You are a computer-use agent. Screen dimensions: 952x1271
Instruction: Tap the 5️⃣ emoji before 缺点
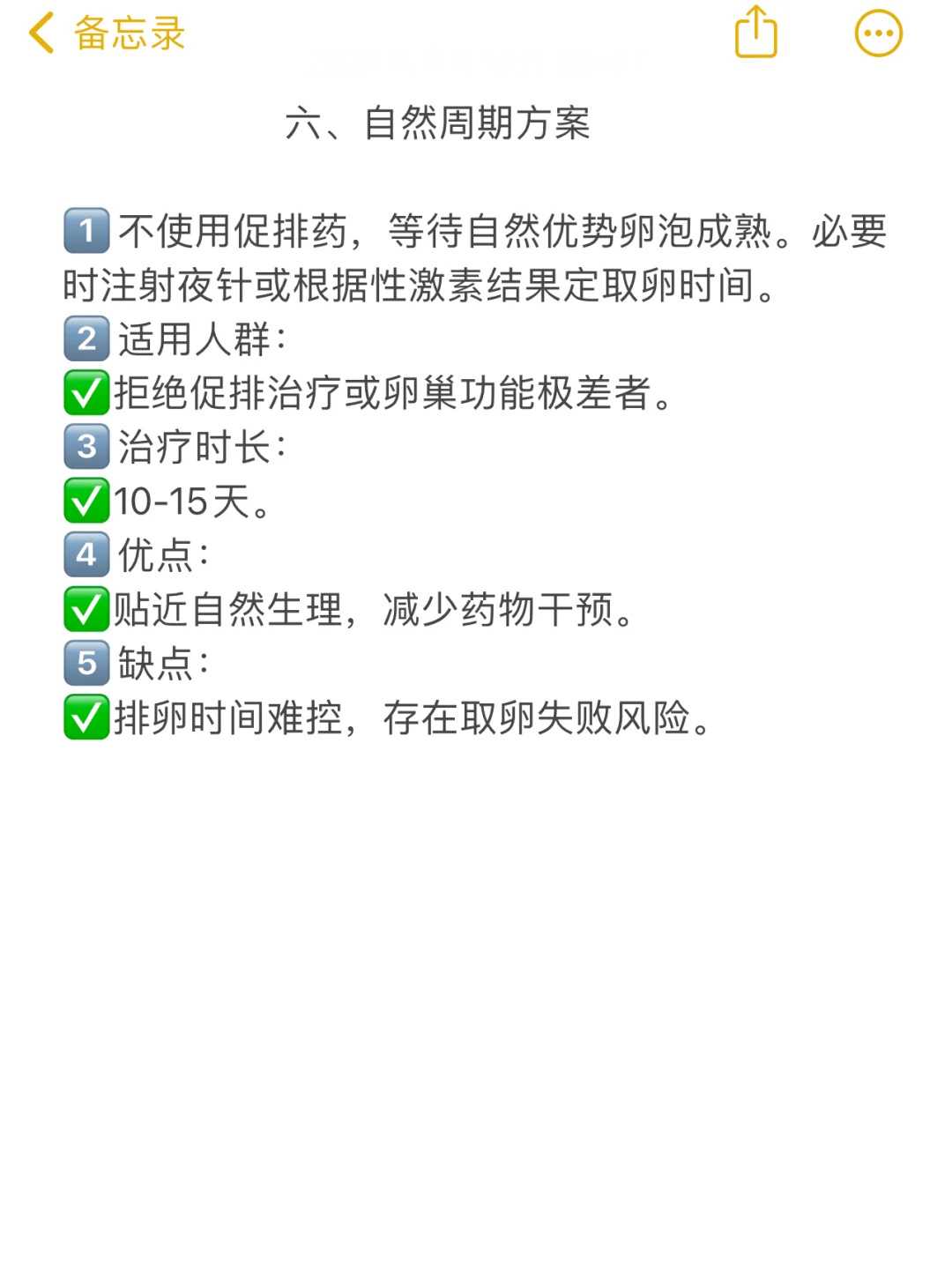tap(86, 663)
